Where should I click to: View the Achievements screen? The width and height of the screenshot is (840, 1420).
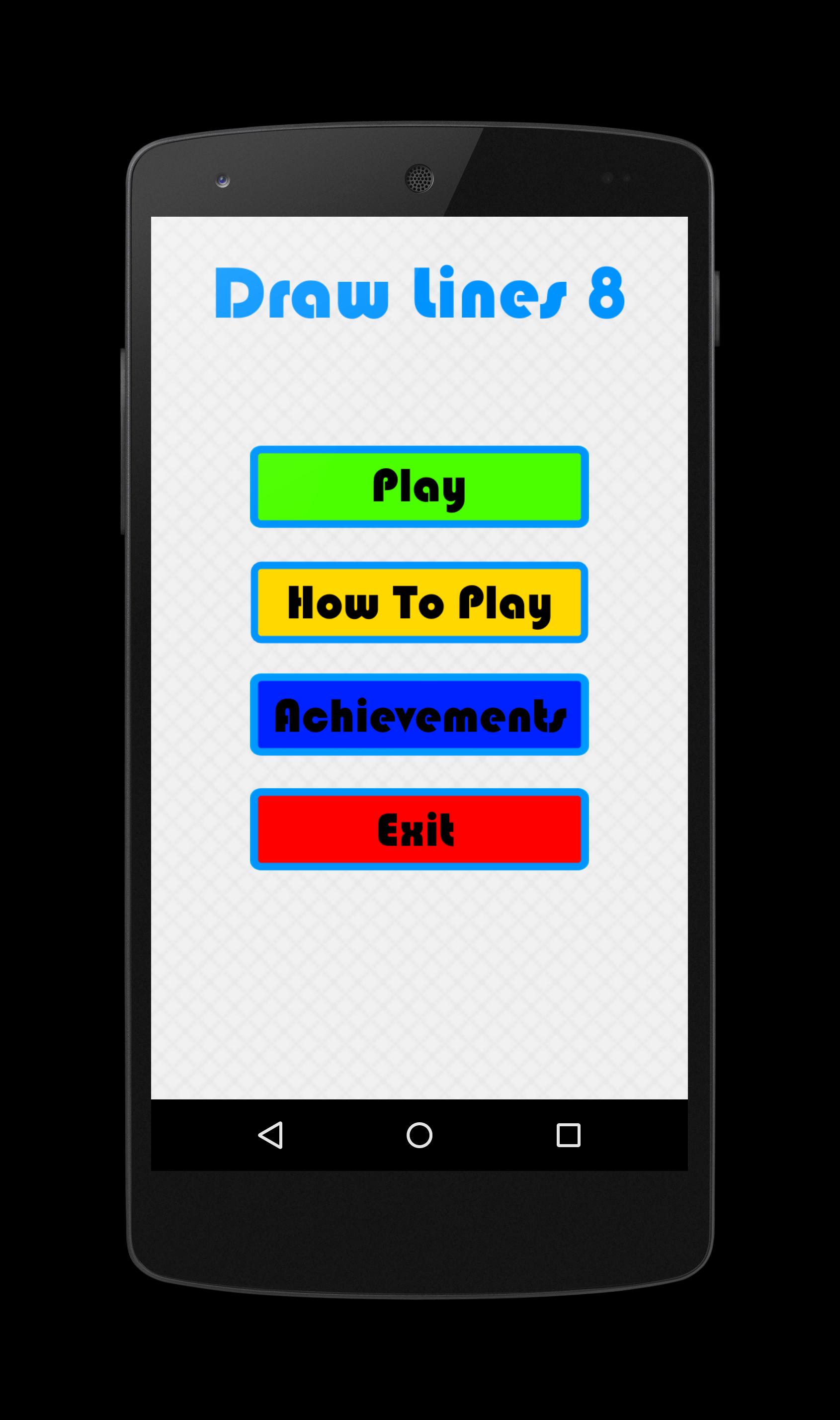(x=419, y=714)
